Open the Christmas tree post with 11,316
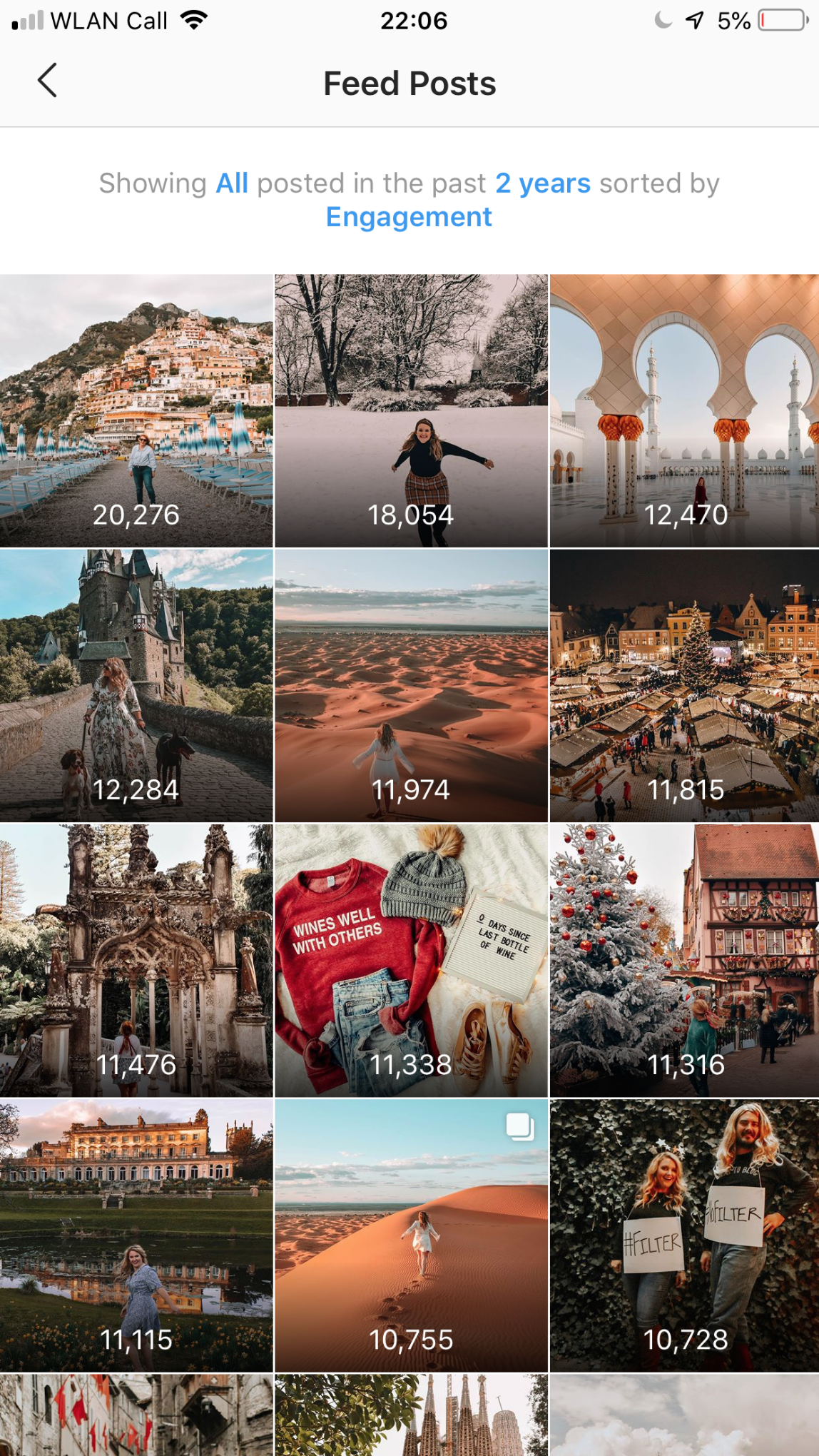Image resolution: width=819 pixels, height=1456 pixels. (684, 960)
